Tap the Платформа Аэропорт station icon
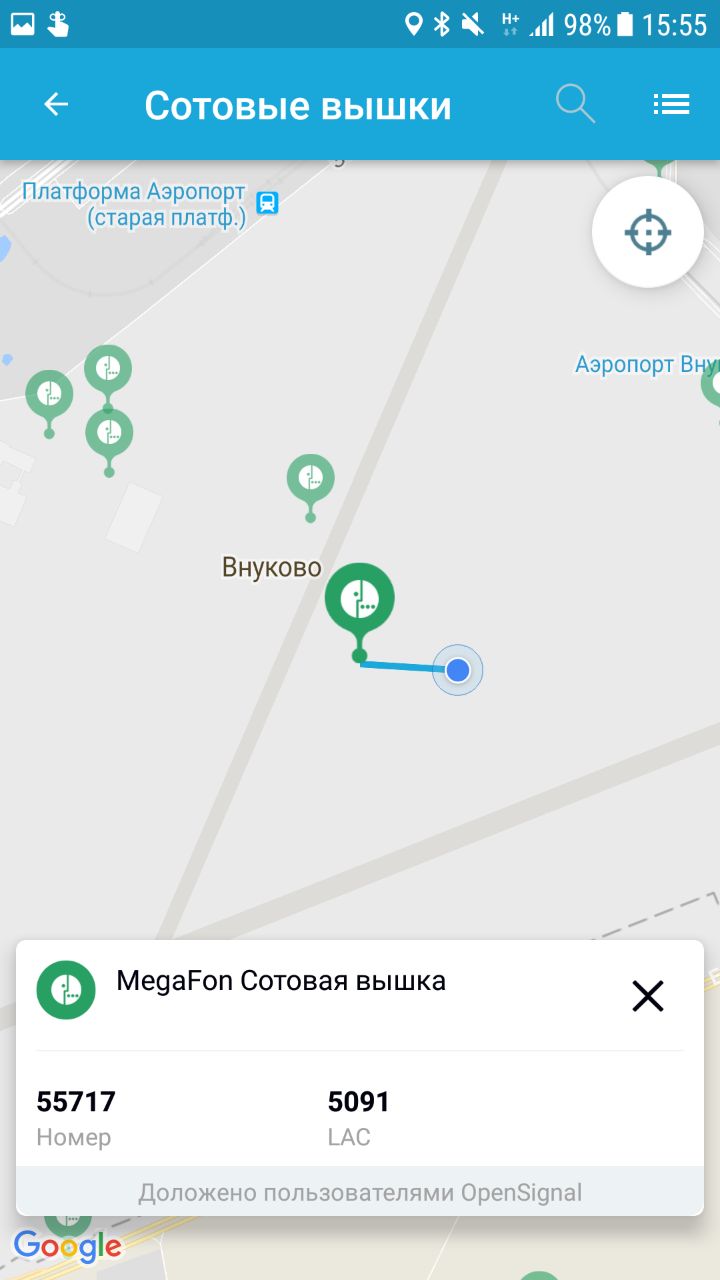Screen dimensions: 720x1280 coord(267,203)
